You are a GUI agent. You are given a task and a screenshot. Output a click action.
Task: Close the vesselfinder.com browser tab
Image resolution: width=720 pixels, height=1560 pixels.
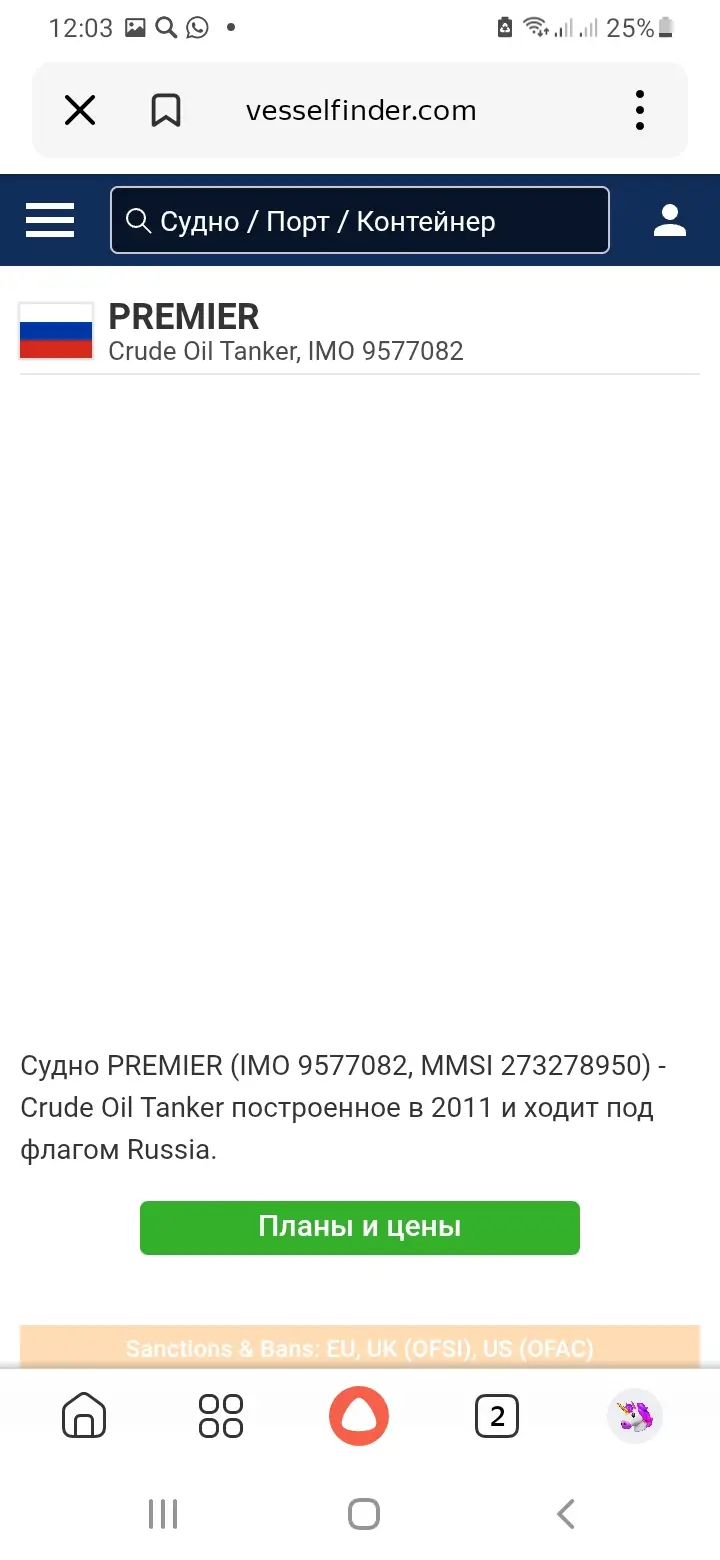point(80,110)
